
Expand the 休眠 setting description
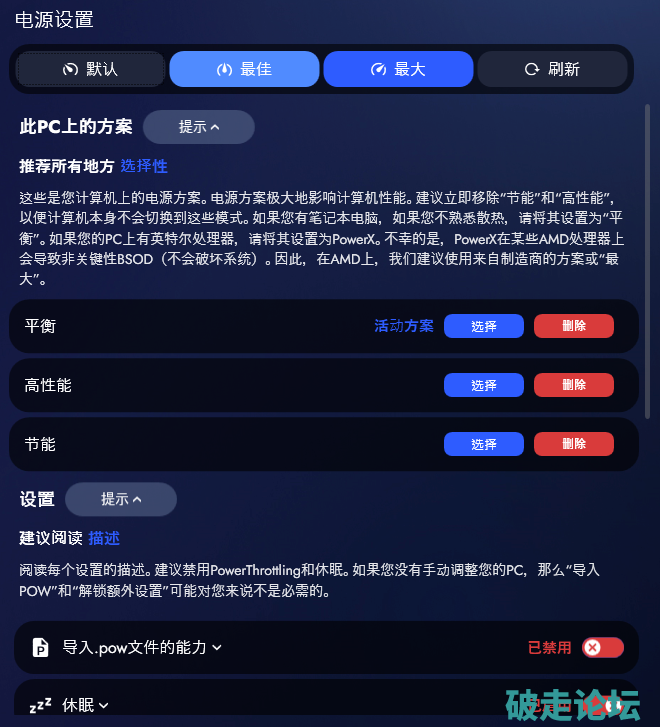[x=84, y=706]
